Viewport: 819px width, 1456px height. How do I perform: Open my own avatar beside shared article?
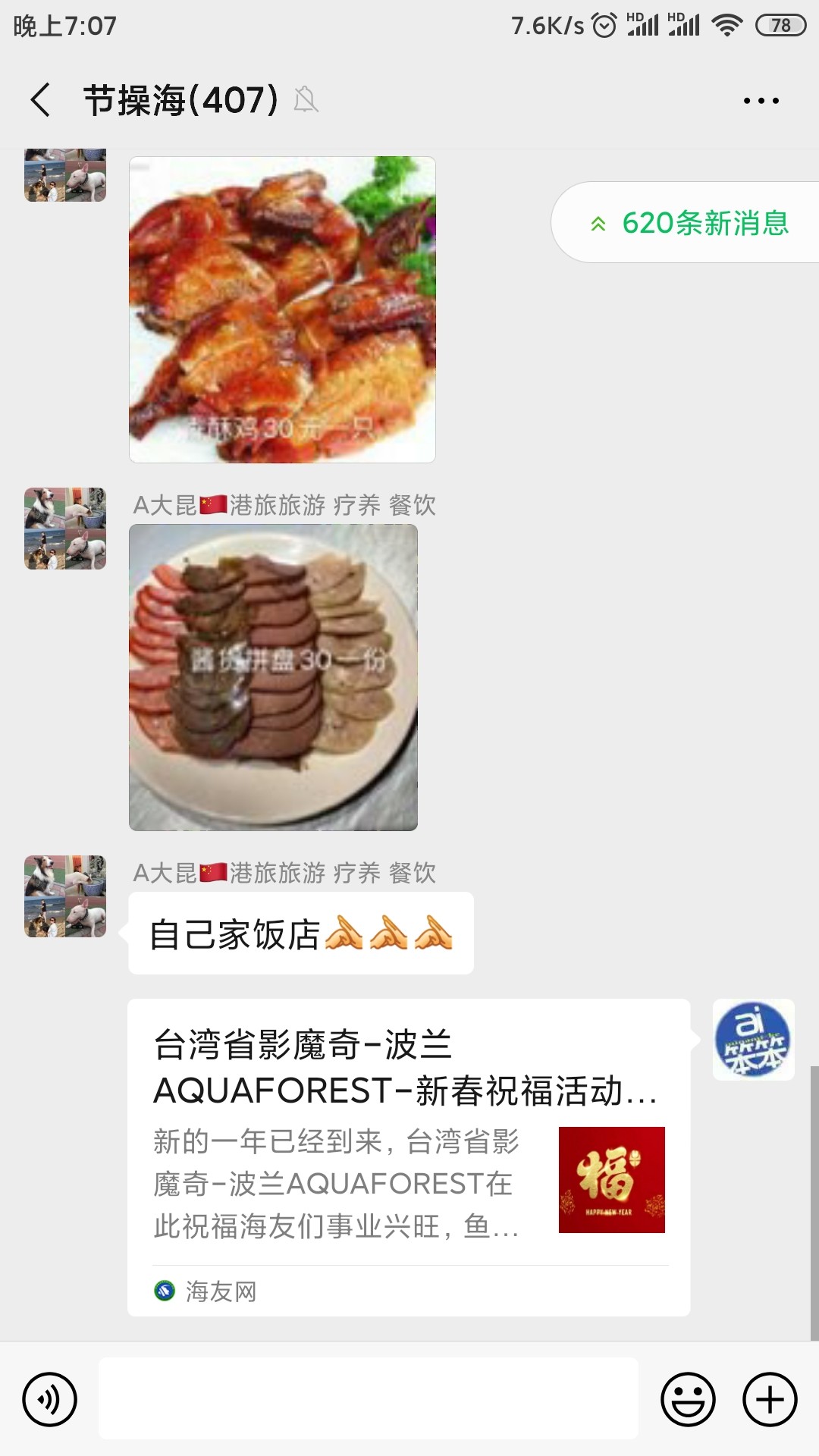click(753, 1040)
